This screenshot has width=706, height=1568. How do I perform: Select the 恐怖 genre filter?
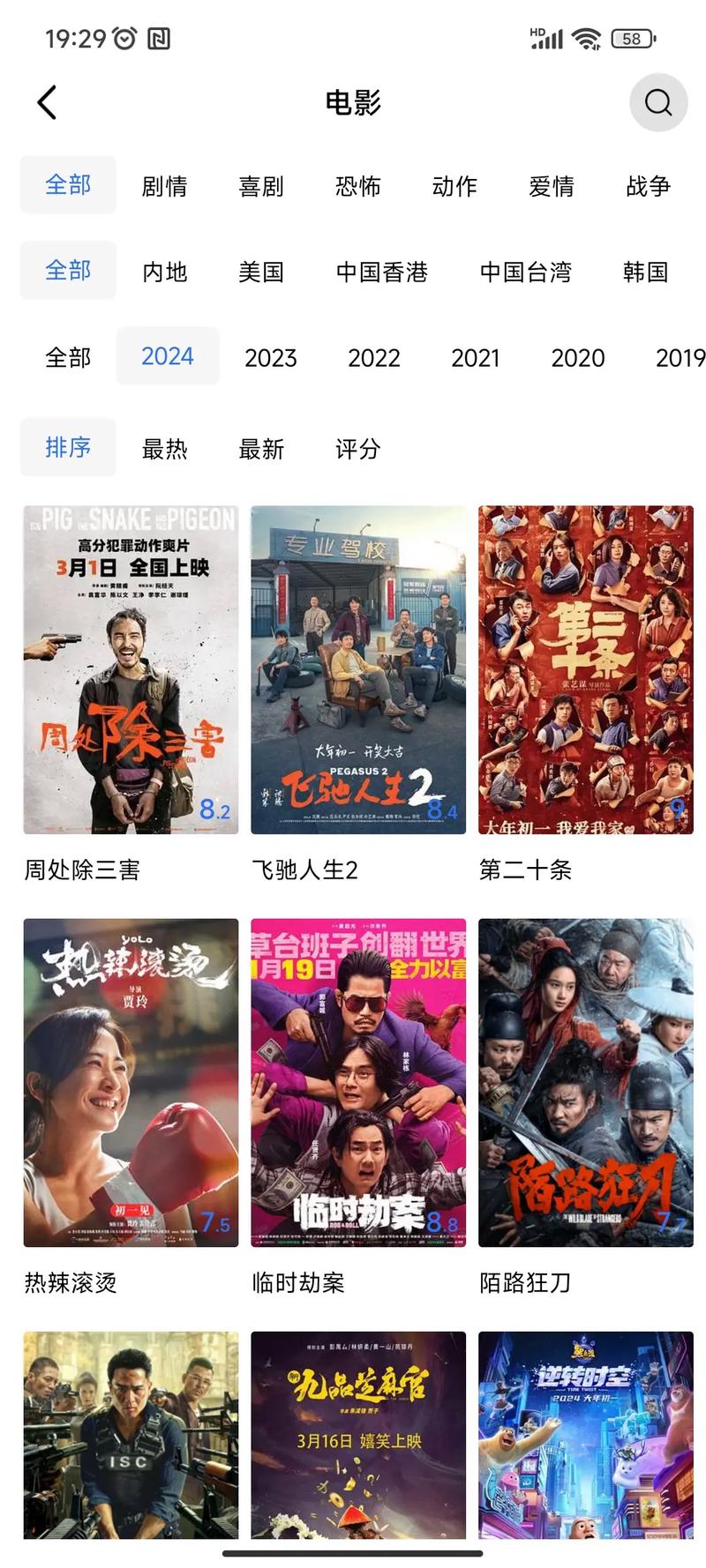click(x=359, y=186)
